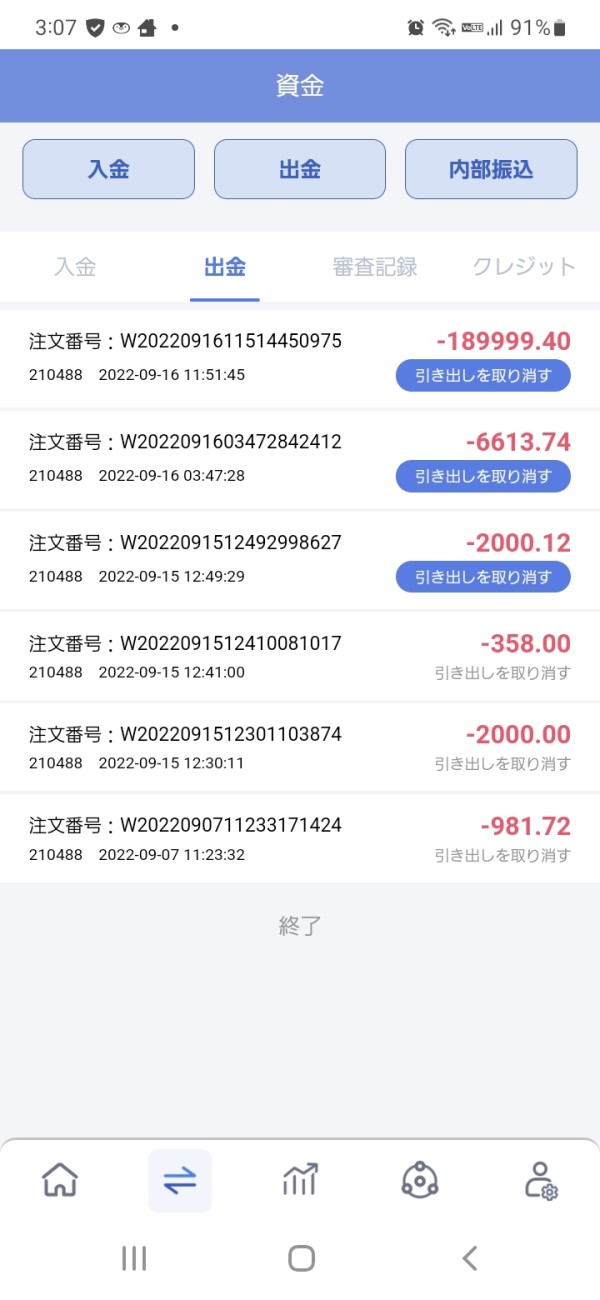Go to the home tab in bottom navigation
This screenshot has width=600, height=1300.
(x=60, y=1180)
